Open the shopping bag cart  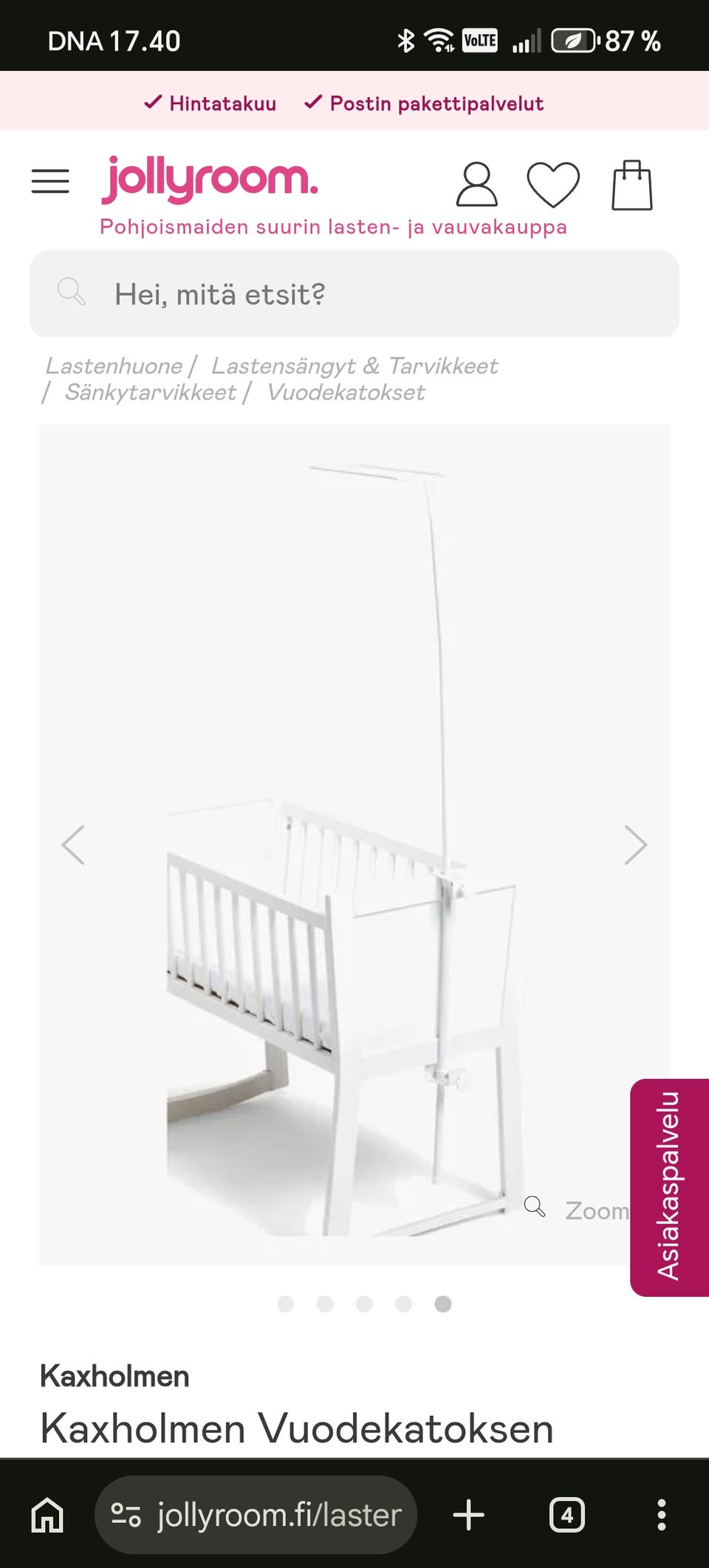tap(631, 185)
